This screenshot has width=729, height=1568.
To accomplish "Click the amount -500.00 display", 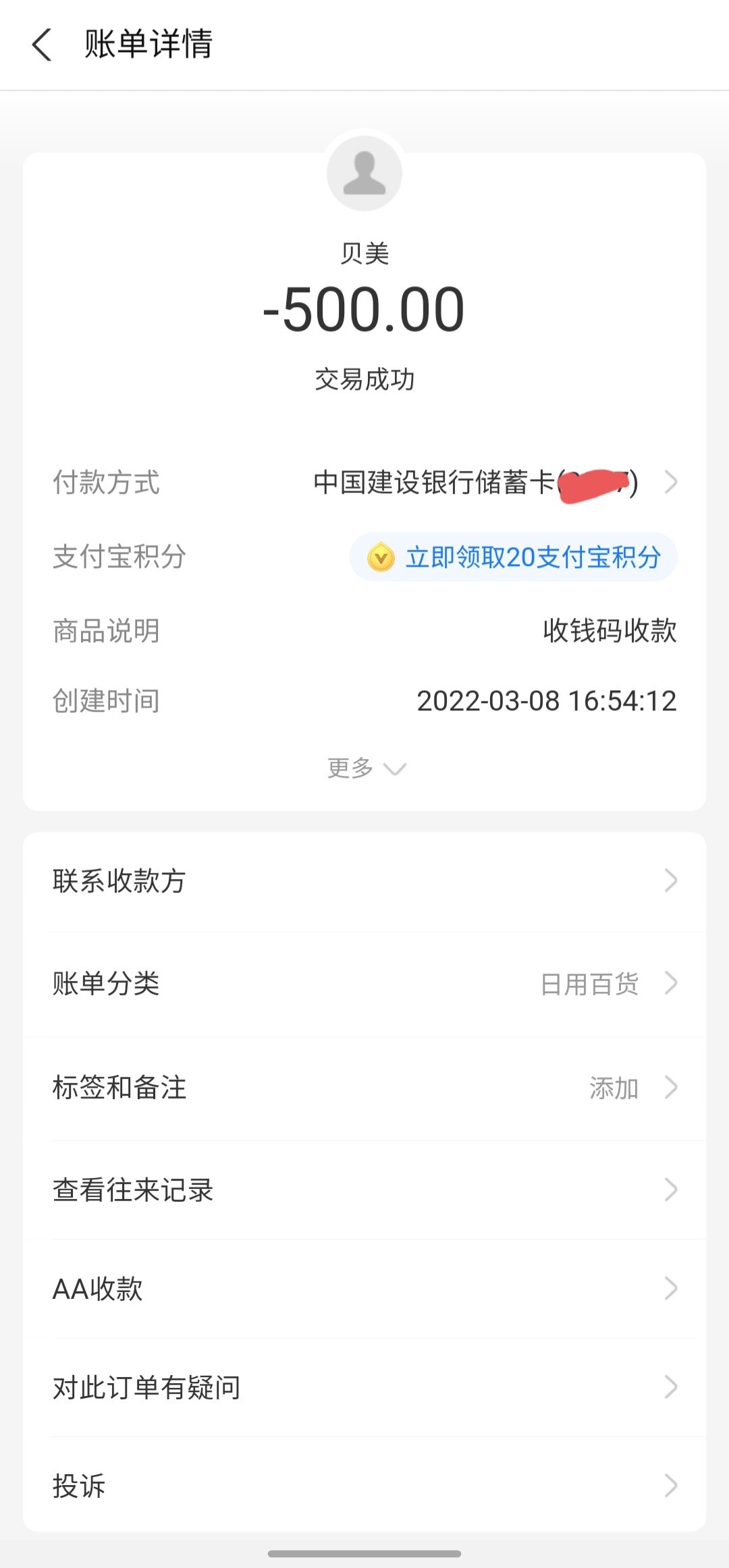I will (364, 309).
